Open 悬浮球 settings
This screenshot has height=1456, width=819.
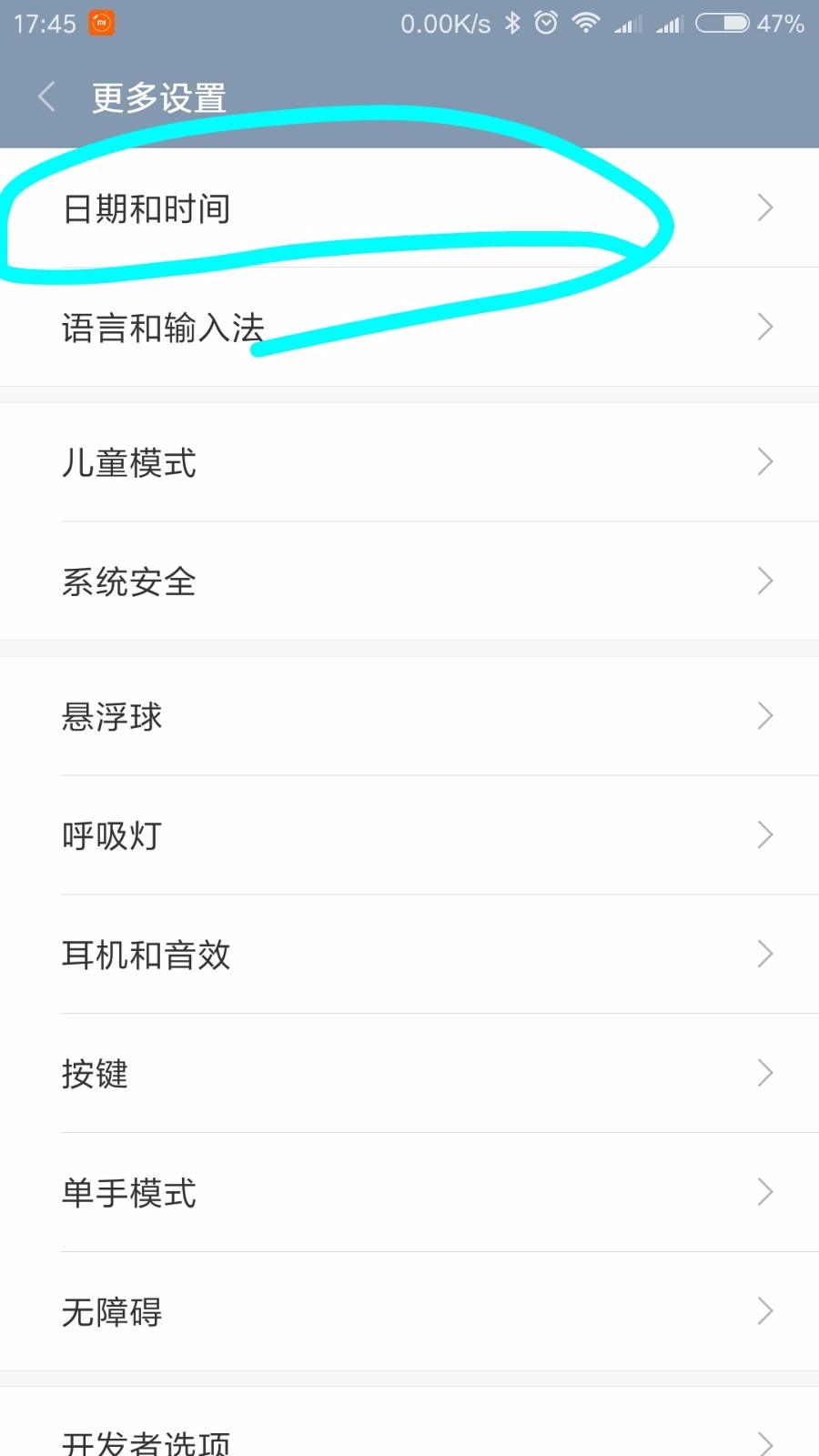coord(409,716)
